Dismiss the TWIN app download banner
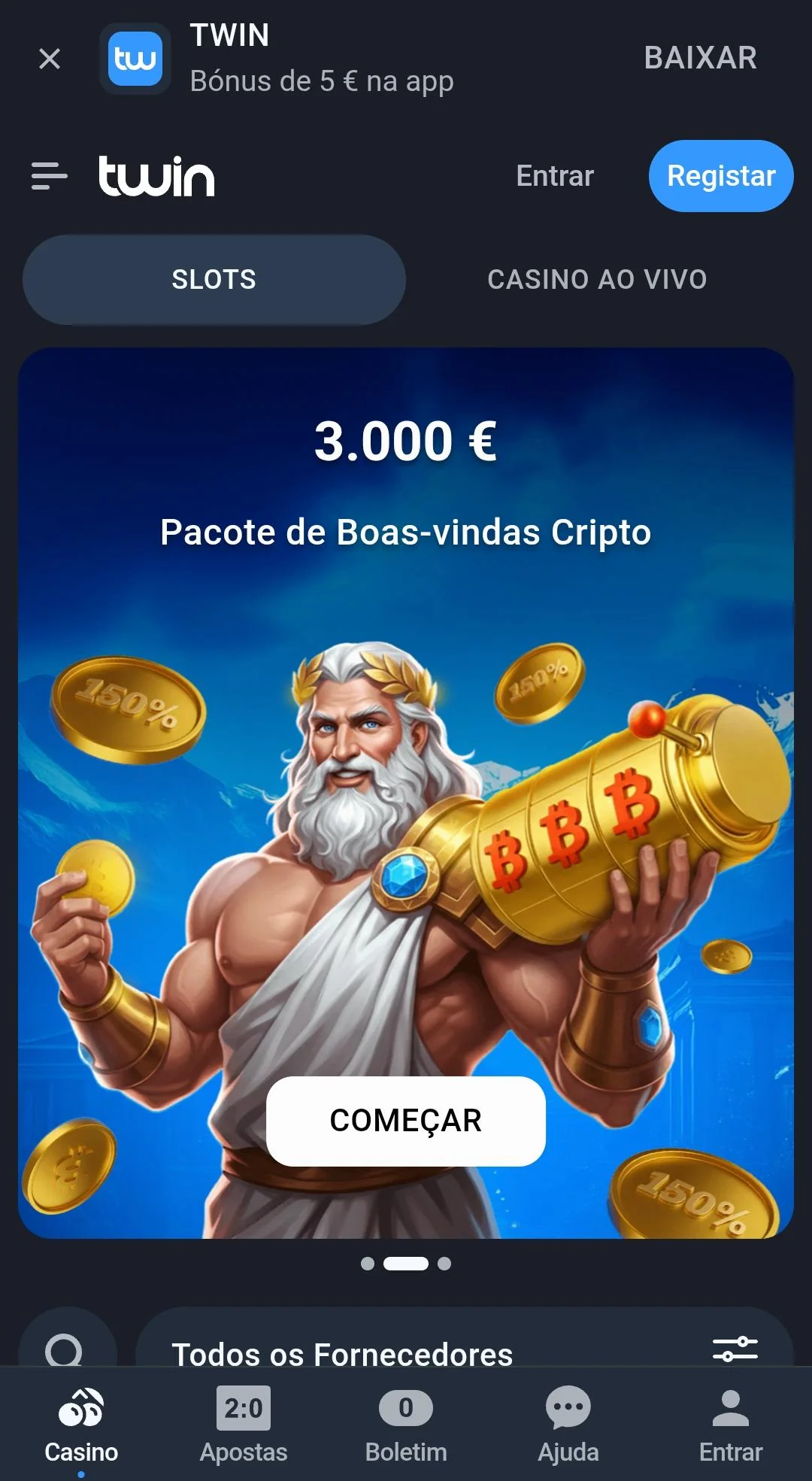Viewport: 812px width, 1481px height. pos(50,59)
